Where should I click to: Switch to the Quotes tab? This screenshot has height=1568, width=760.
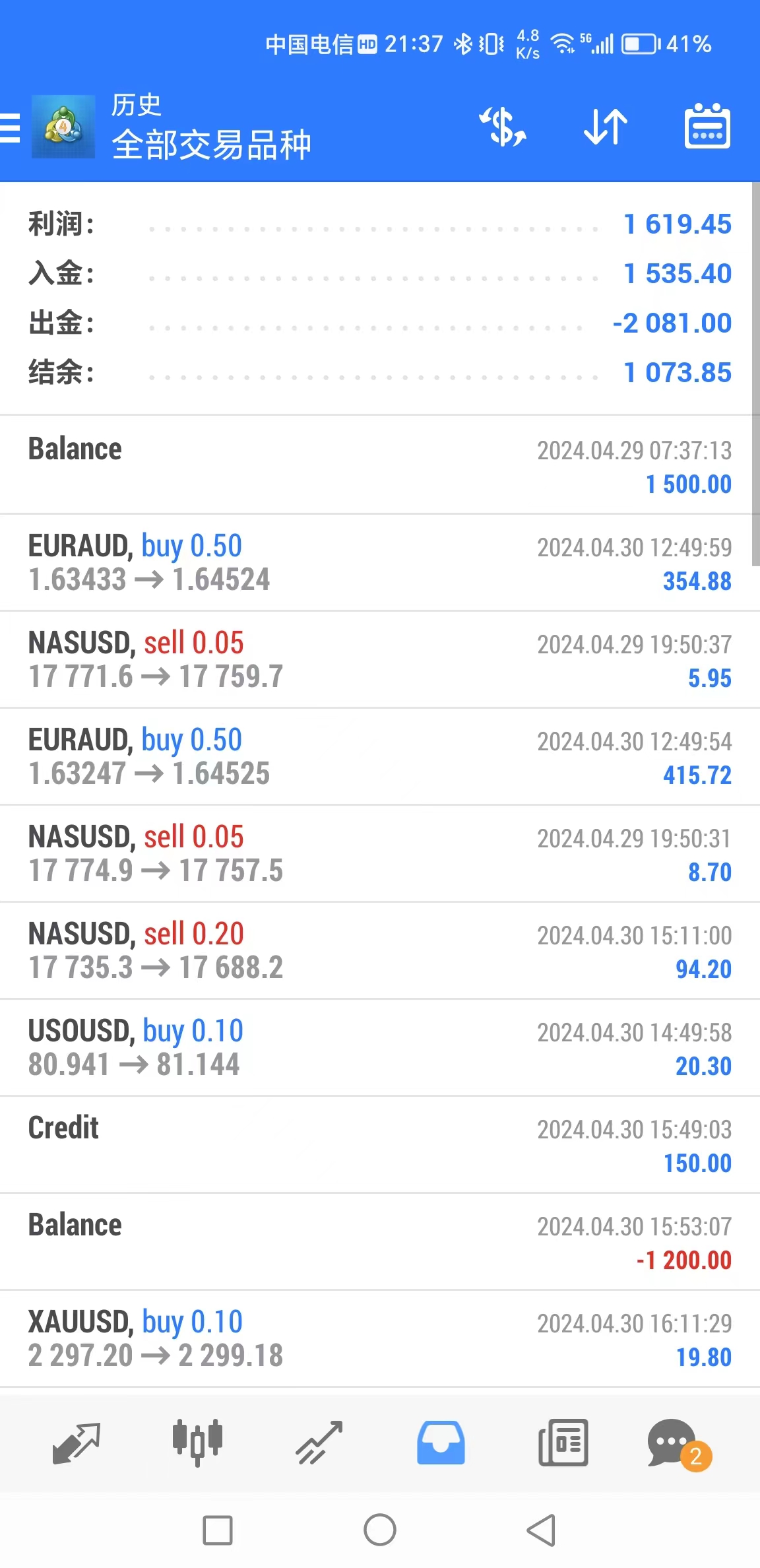click(x=76, y=1443)
